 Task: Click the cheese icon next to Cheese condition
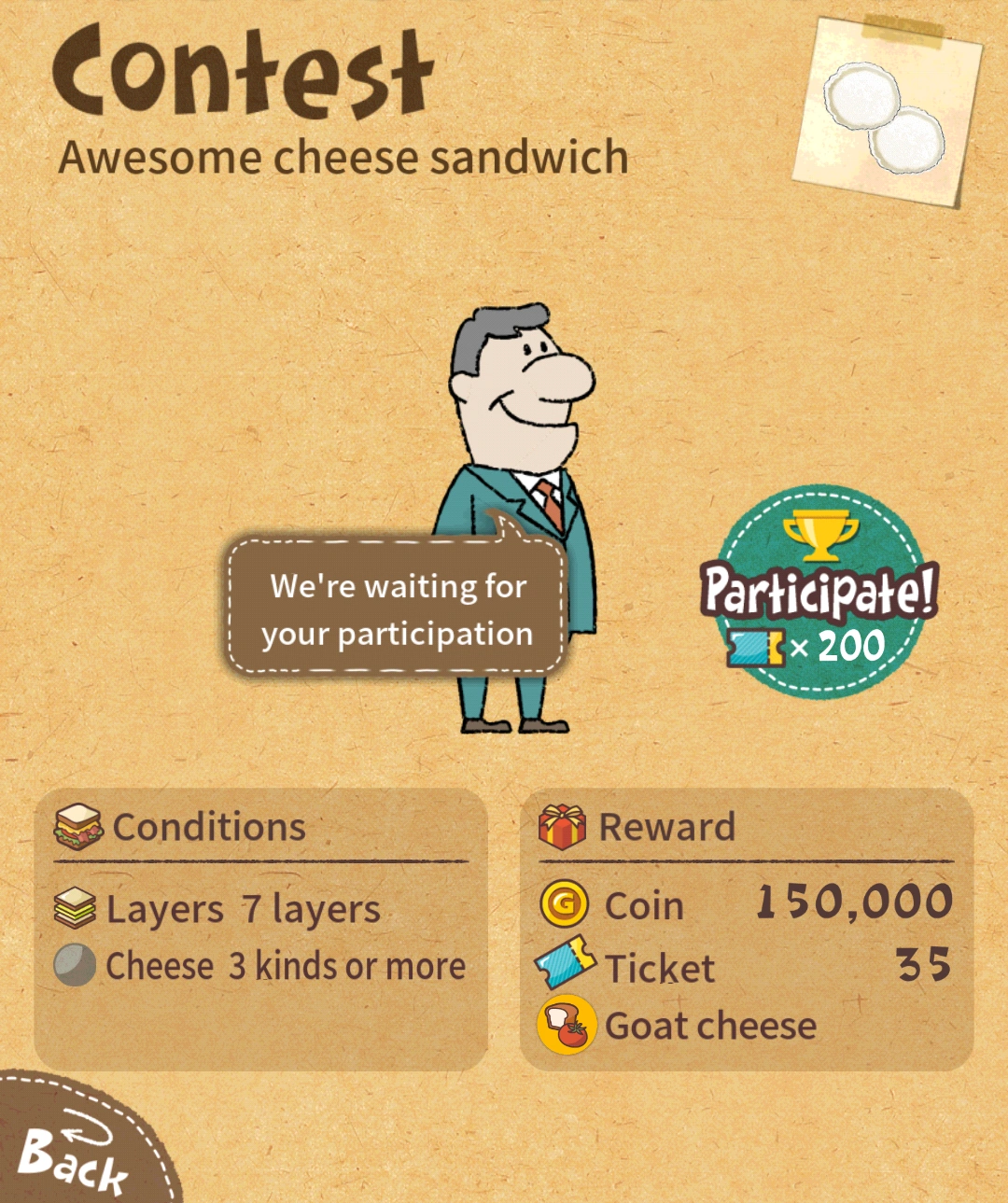tap(73, 967)
